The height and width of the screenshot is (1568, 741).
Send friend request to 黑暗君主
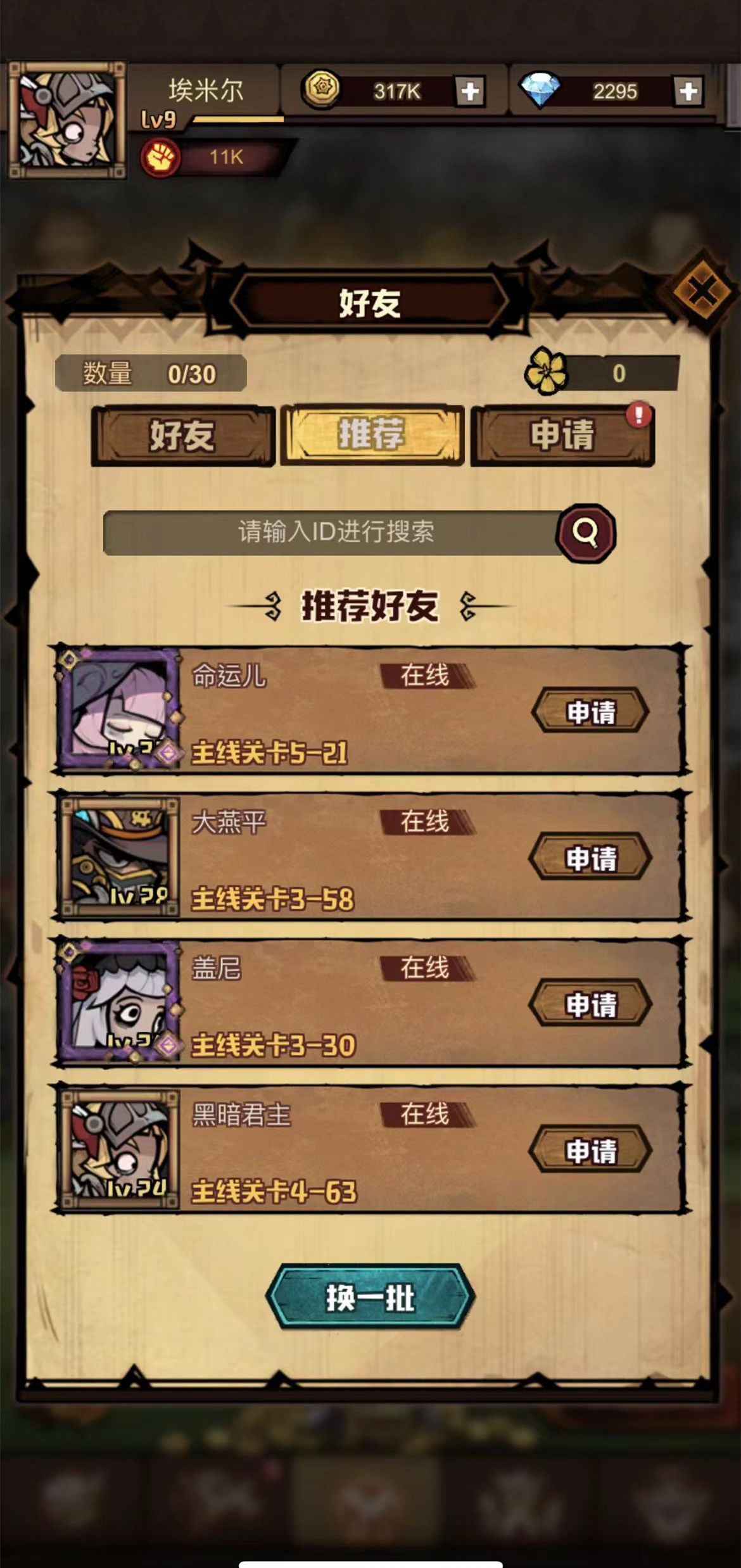590,1151
